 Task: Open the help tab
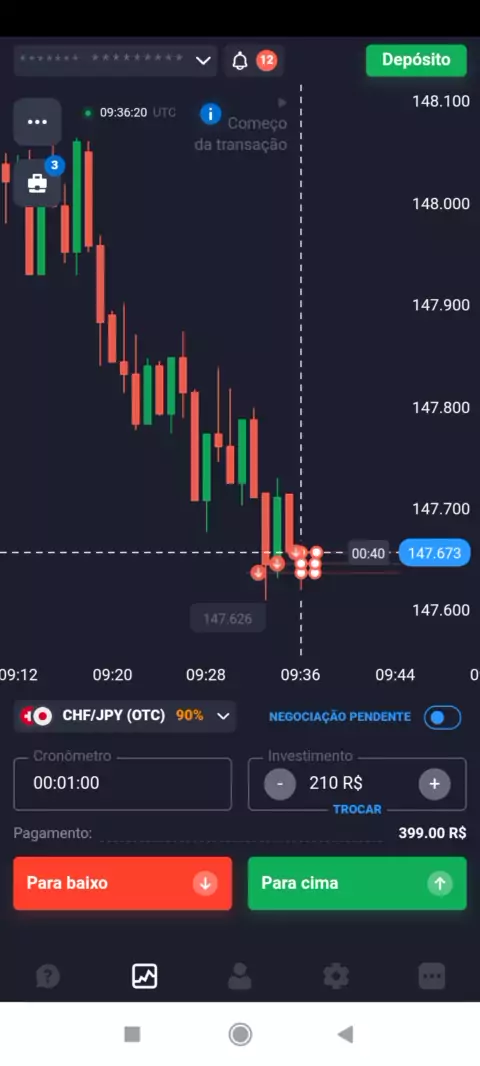tap(48, 977)
